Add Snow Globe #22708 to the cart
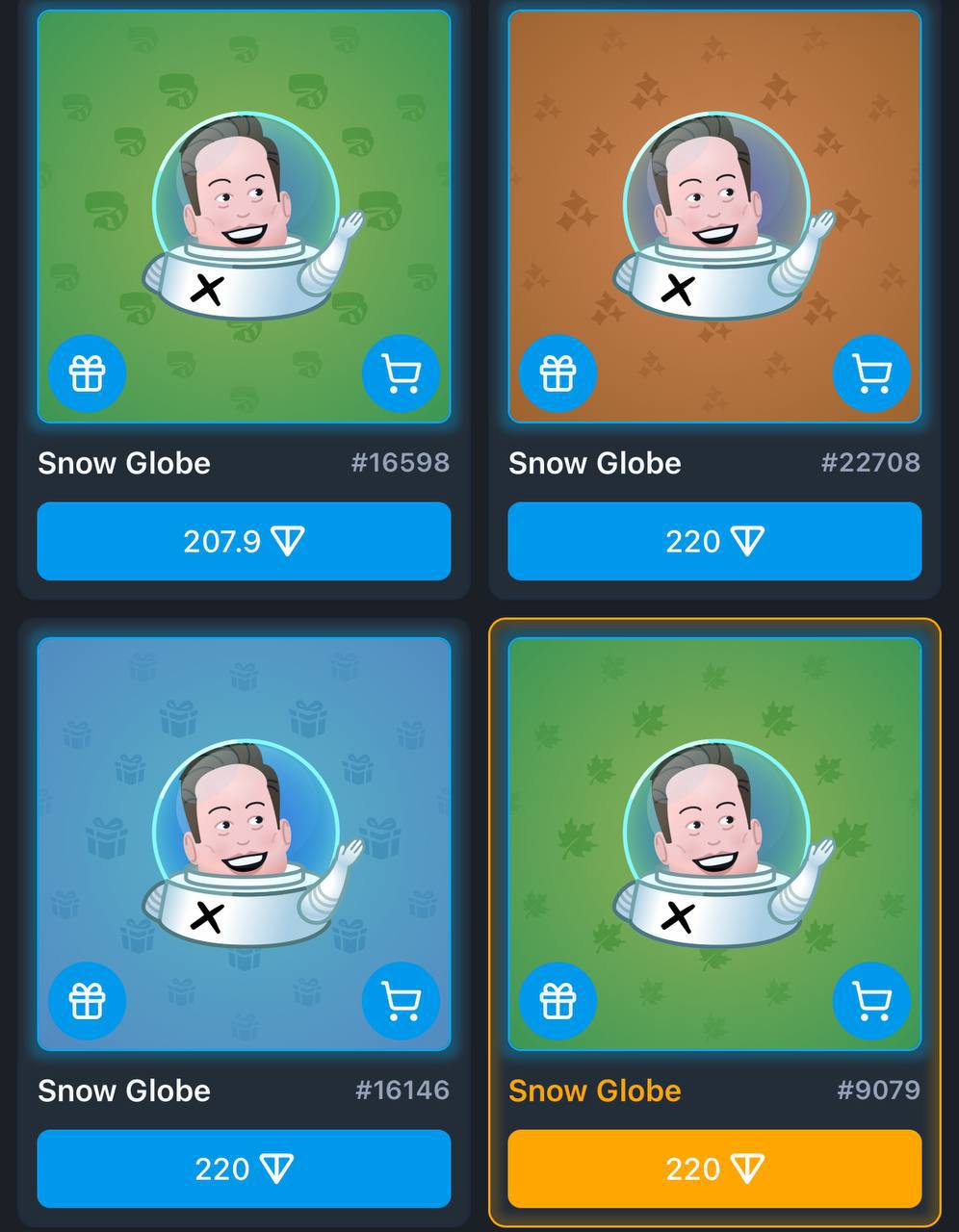This screenshot has width=959, height=1232. [x=871, y=373]
